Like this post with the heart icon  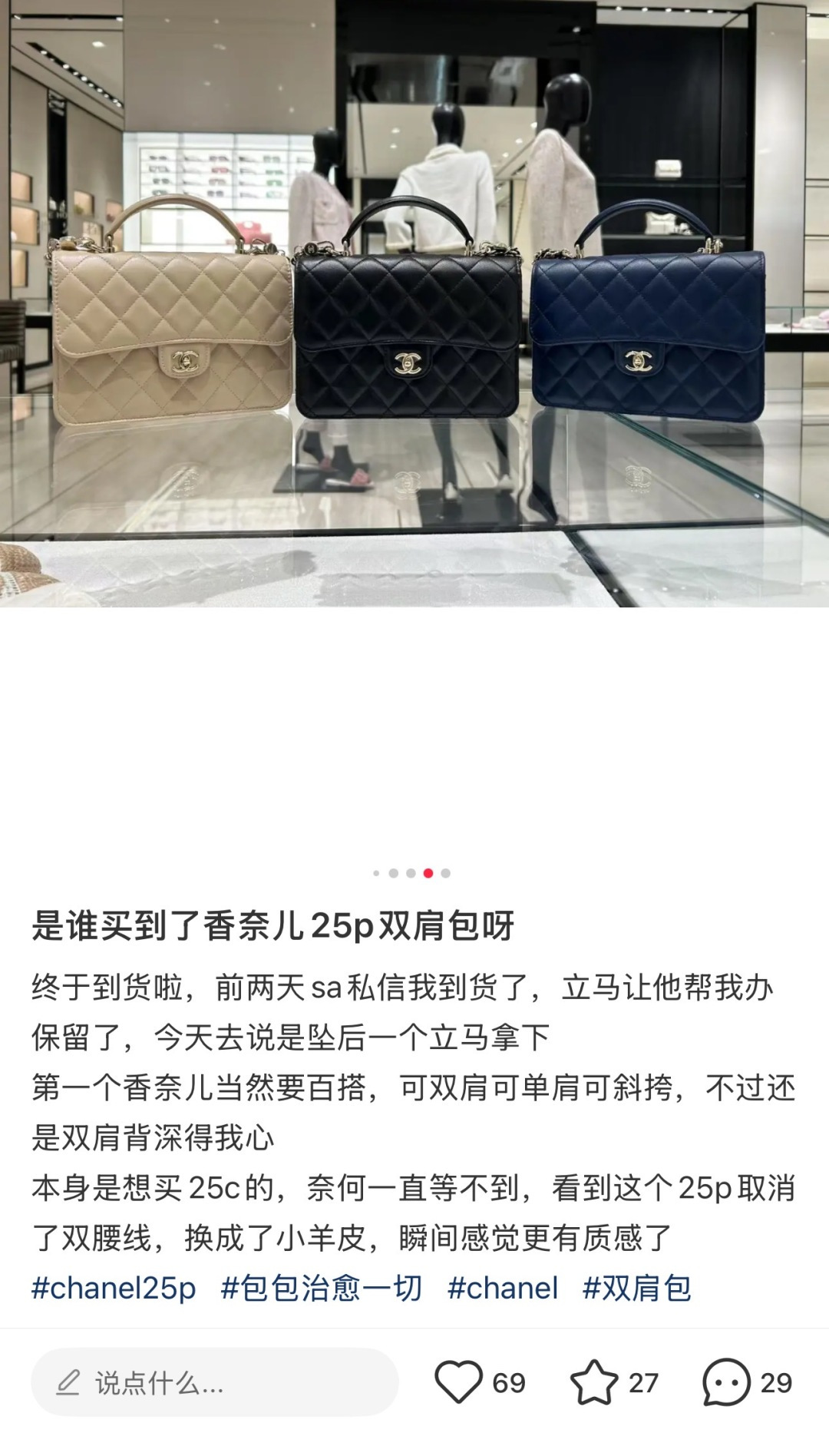(x=458, y=1382)
